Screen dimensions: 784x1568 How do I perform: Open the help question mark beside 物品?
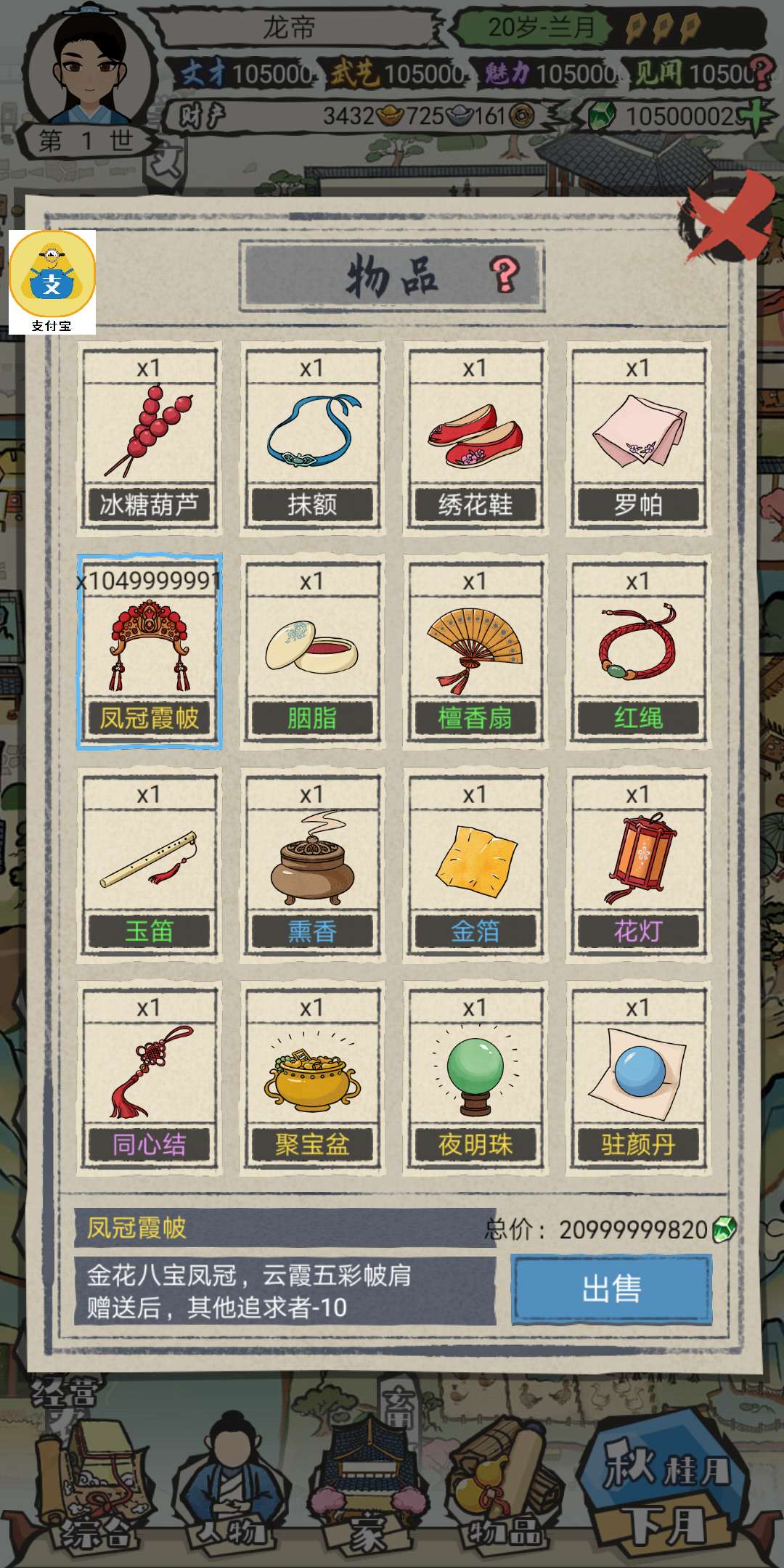[x=504, y=276]
